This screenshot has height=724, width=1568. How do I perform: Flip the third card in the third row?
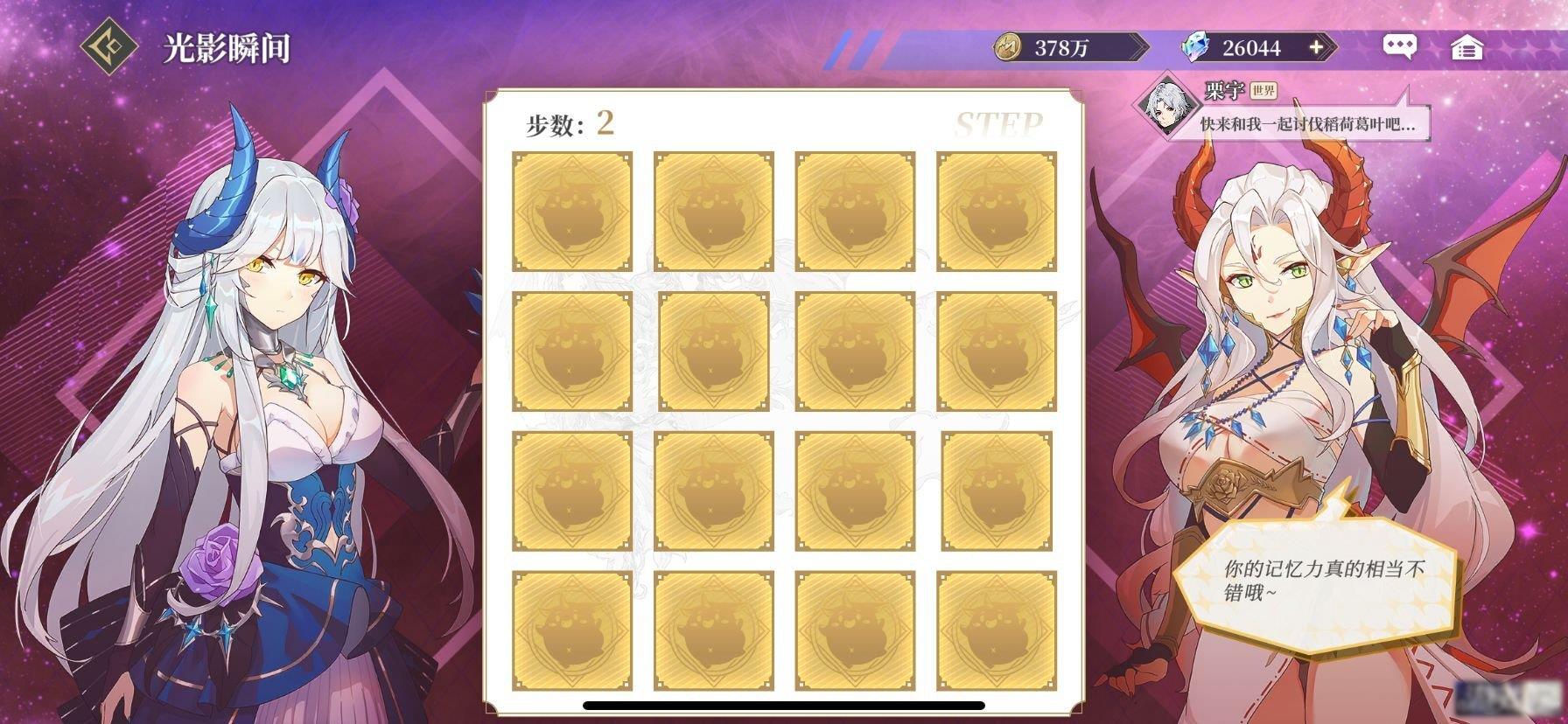855,491
